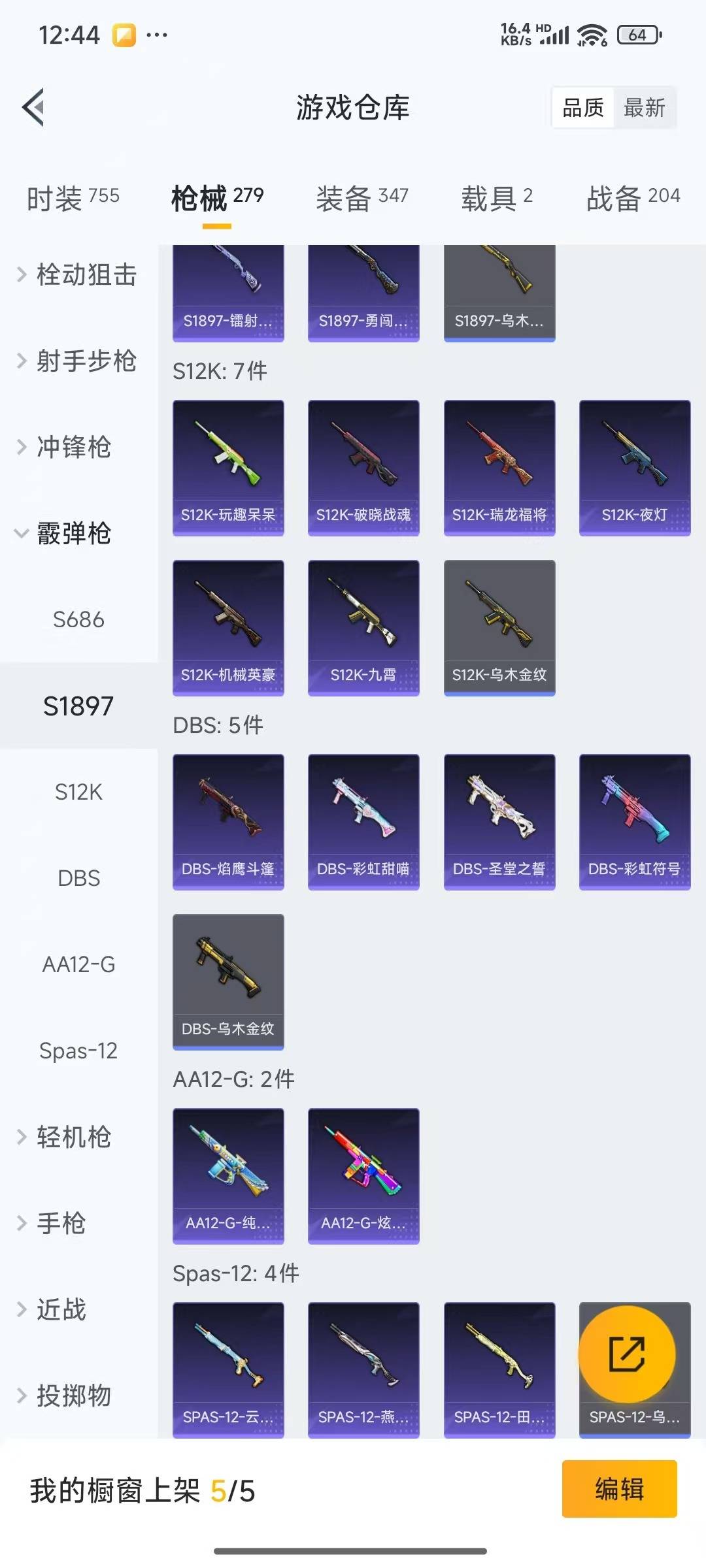Sort the warehouse by 最新
Screen dimensions: 706x1568
click(x=644, y=108)
